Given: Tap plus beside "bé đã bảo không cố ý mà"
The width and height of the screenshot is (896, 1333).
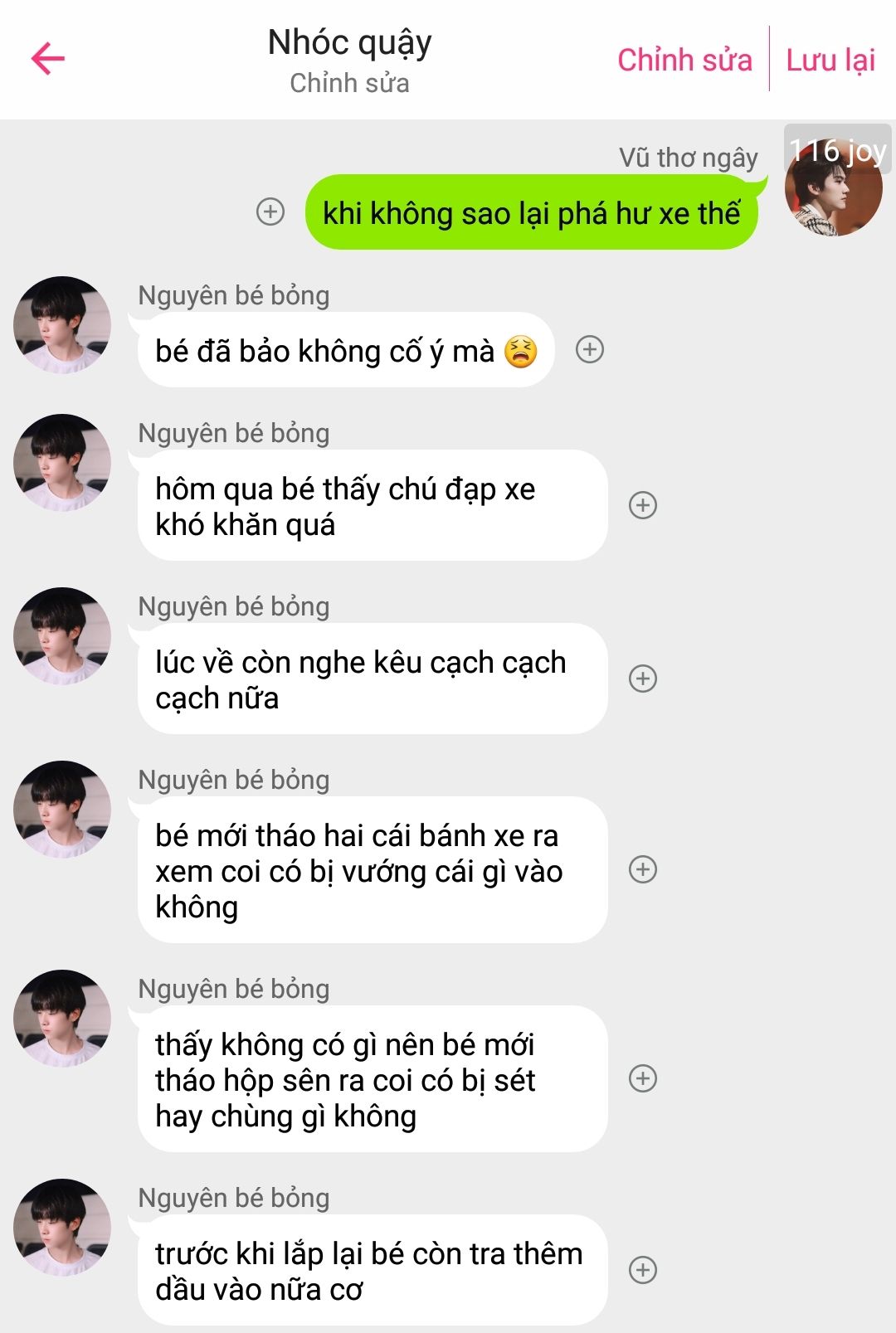Looking at the screenshot, I should coord(590,349).
